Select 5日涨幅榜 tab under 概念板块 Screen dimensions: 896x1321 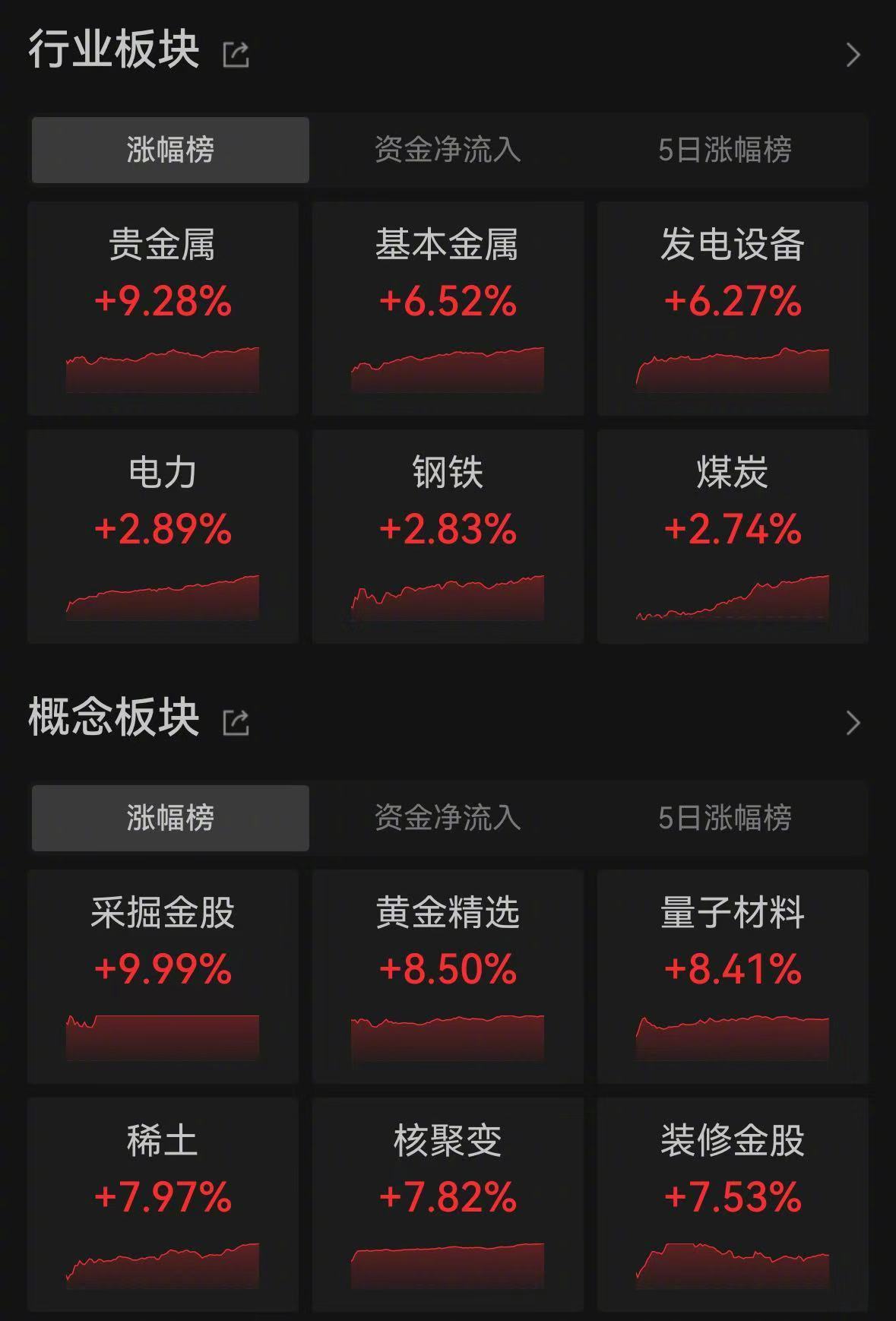(725, 818)
